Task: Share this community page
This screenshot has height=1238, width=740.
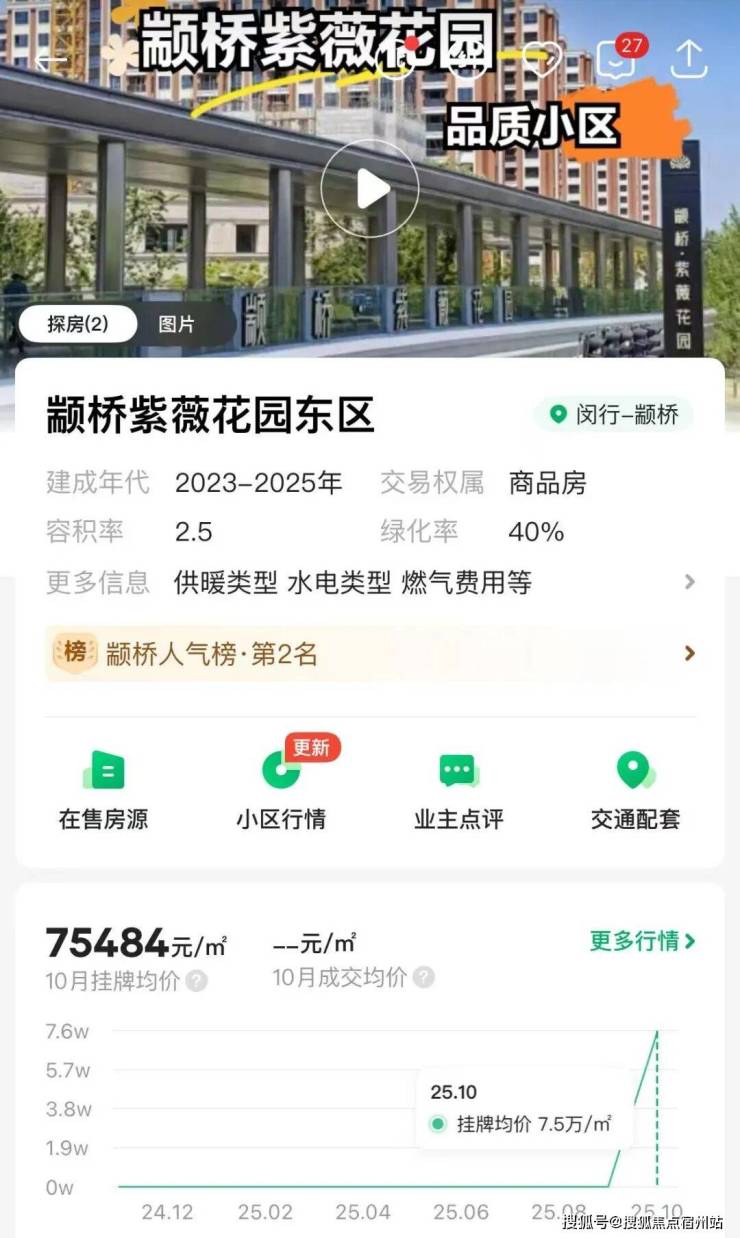Action: (688, 60)
